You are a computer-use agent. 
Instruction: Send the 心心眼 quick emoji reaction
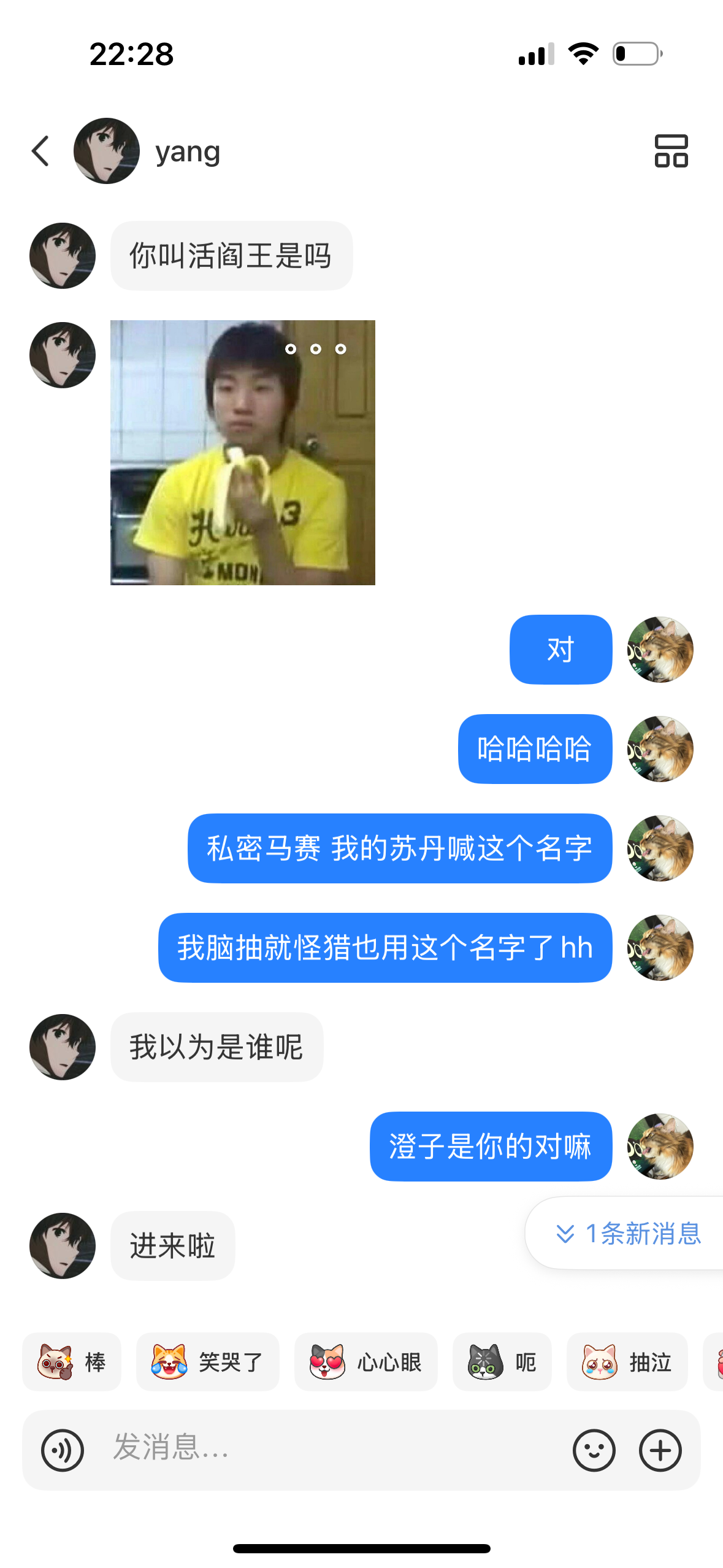coord(366,1362)
